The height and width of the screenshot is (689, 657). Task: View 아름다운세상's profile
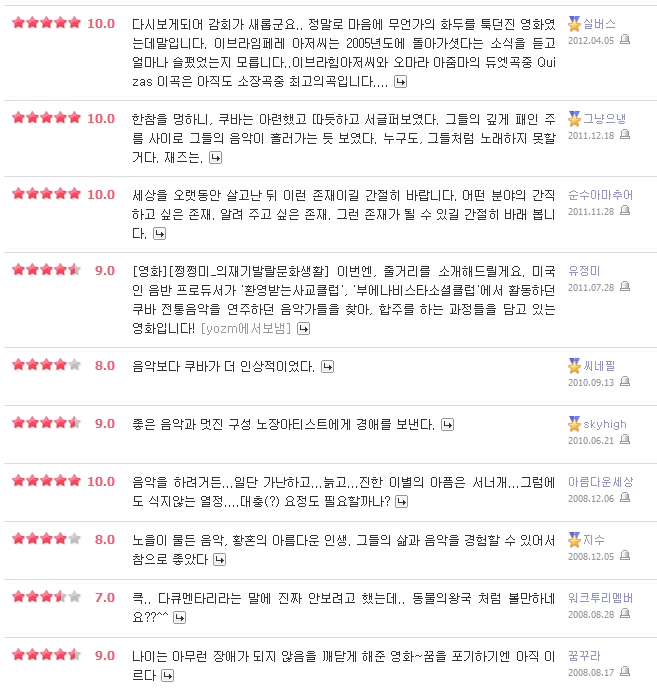pos(600,481)
